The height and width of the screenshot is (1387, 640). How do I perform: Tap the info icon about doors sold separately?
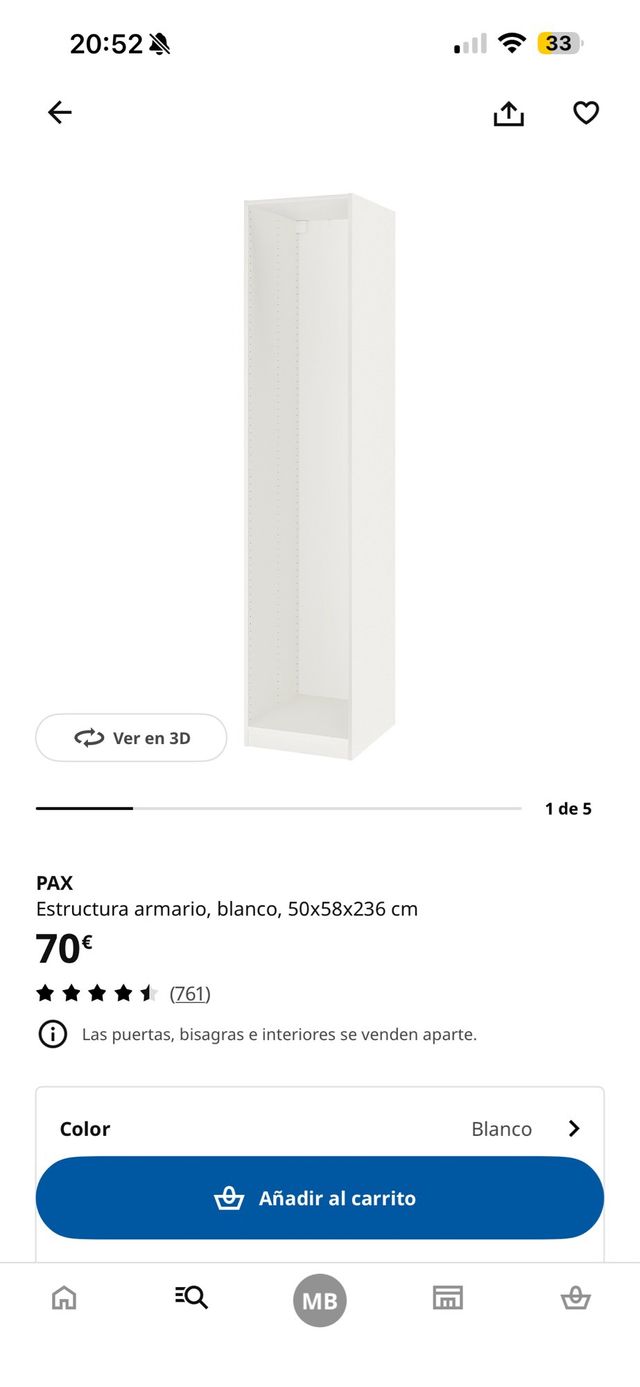click(53, 1034)
